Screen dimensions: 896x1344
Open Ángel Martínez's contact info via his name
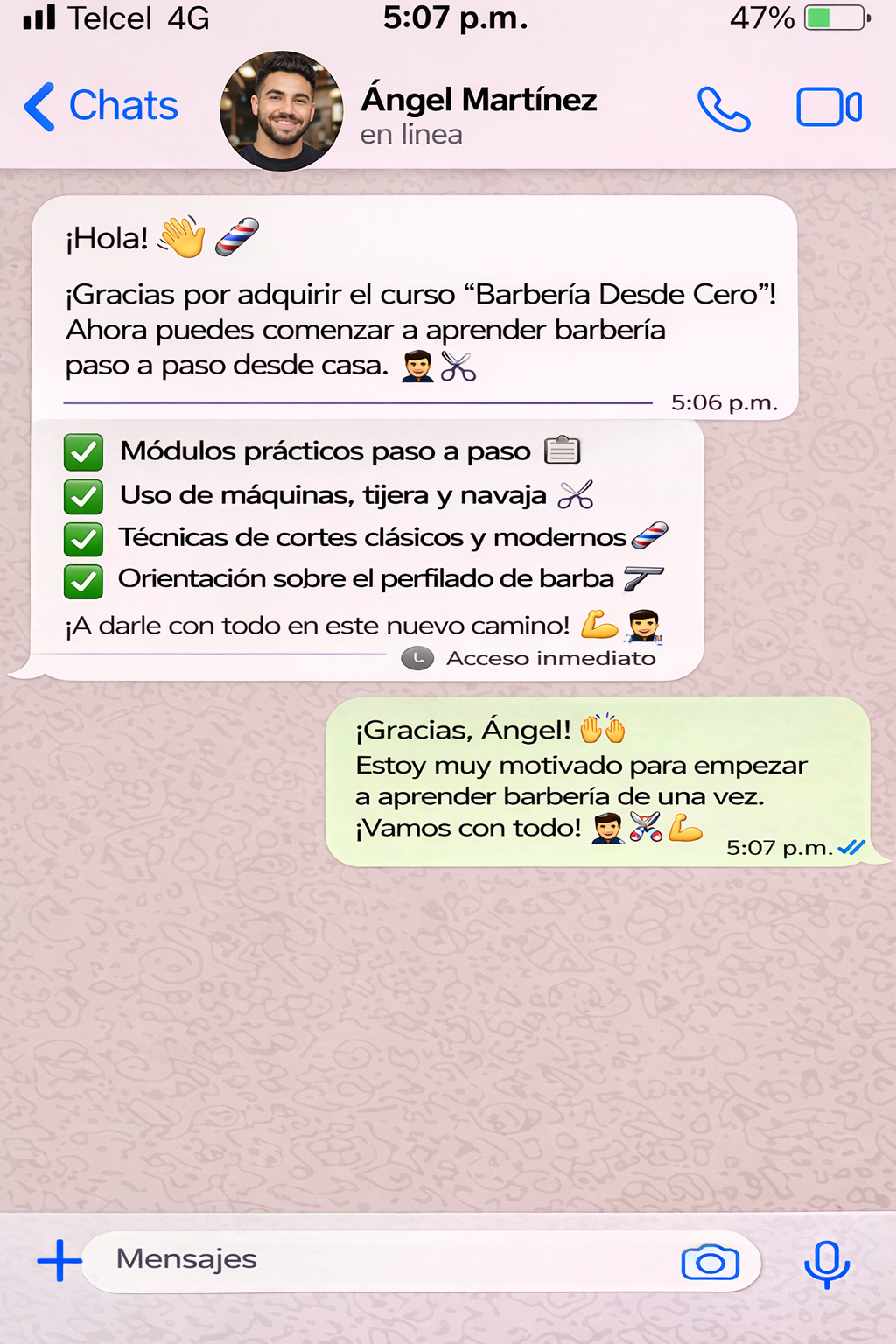coord(479,100)
